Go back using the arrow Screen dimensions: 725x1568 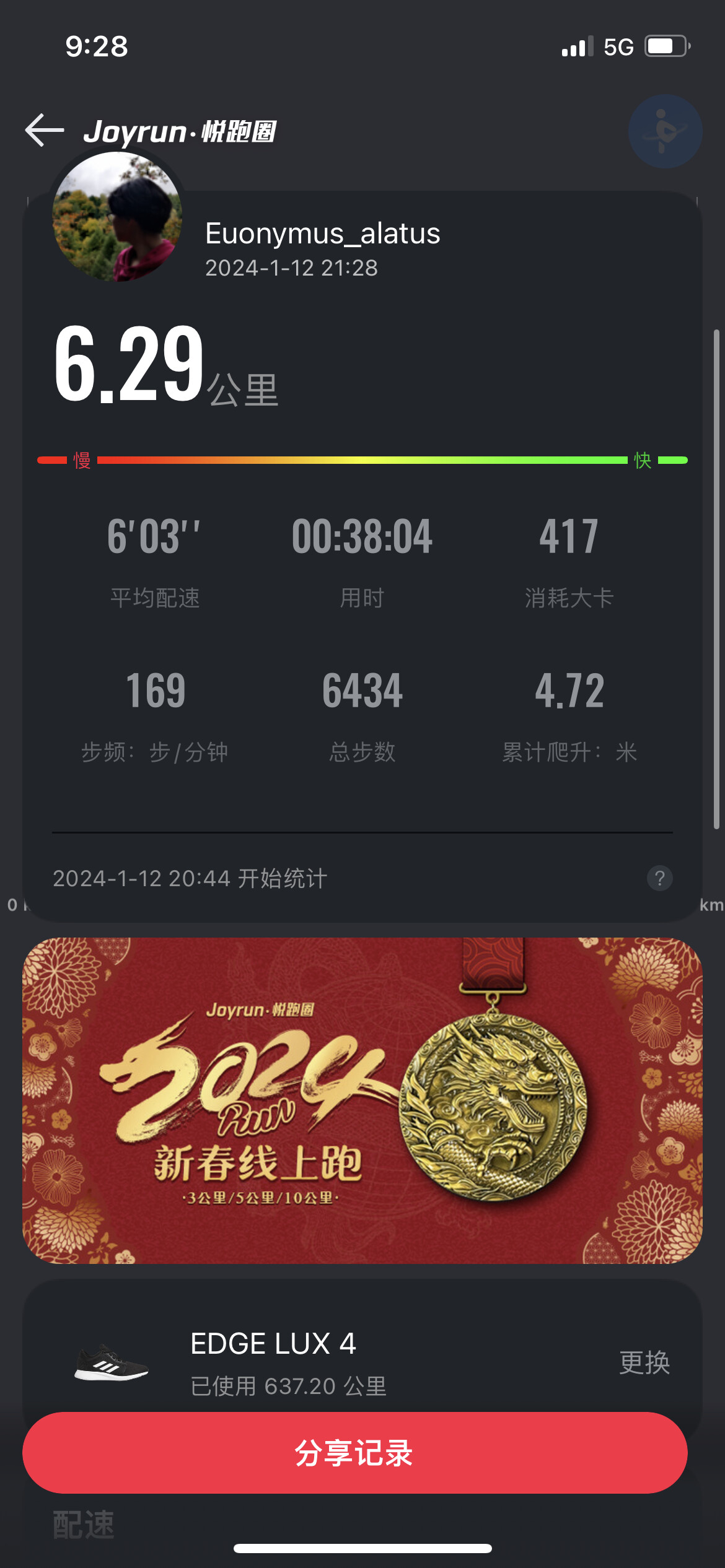[45, 130]
